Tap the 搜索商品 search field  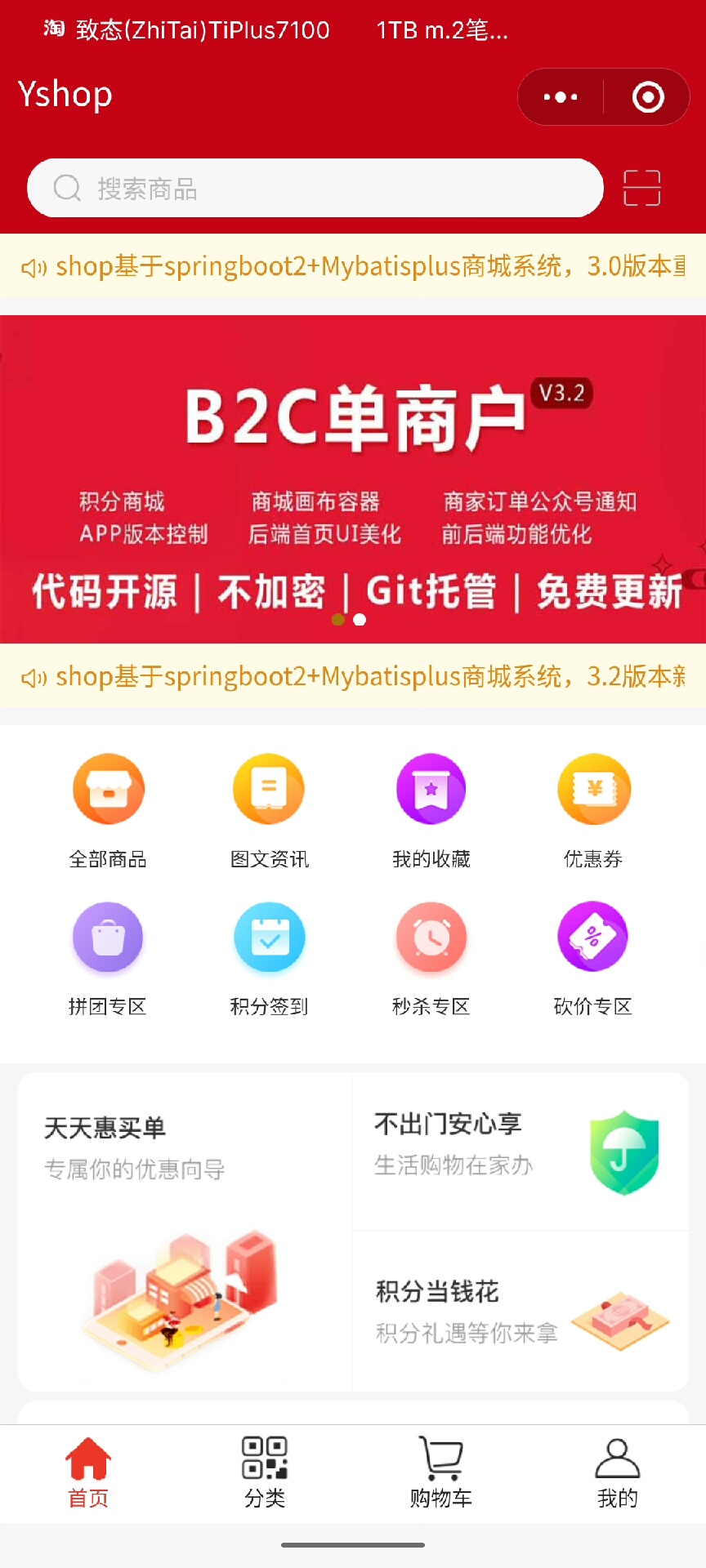tap(315, 189)
